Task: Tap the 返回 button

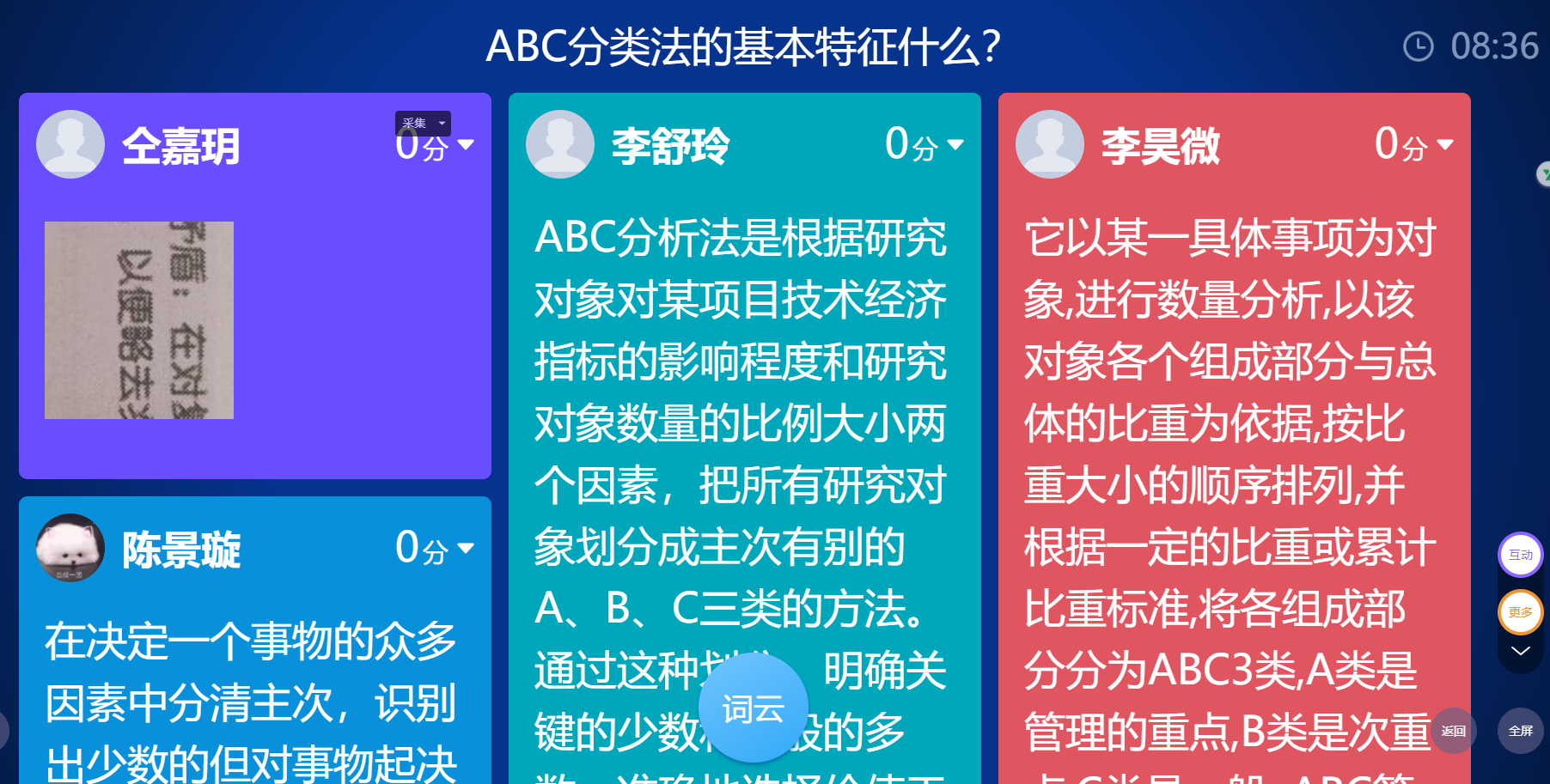Action: coord(1453,731)
